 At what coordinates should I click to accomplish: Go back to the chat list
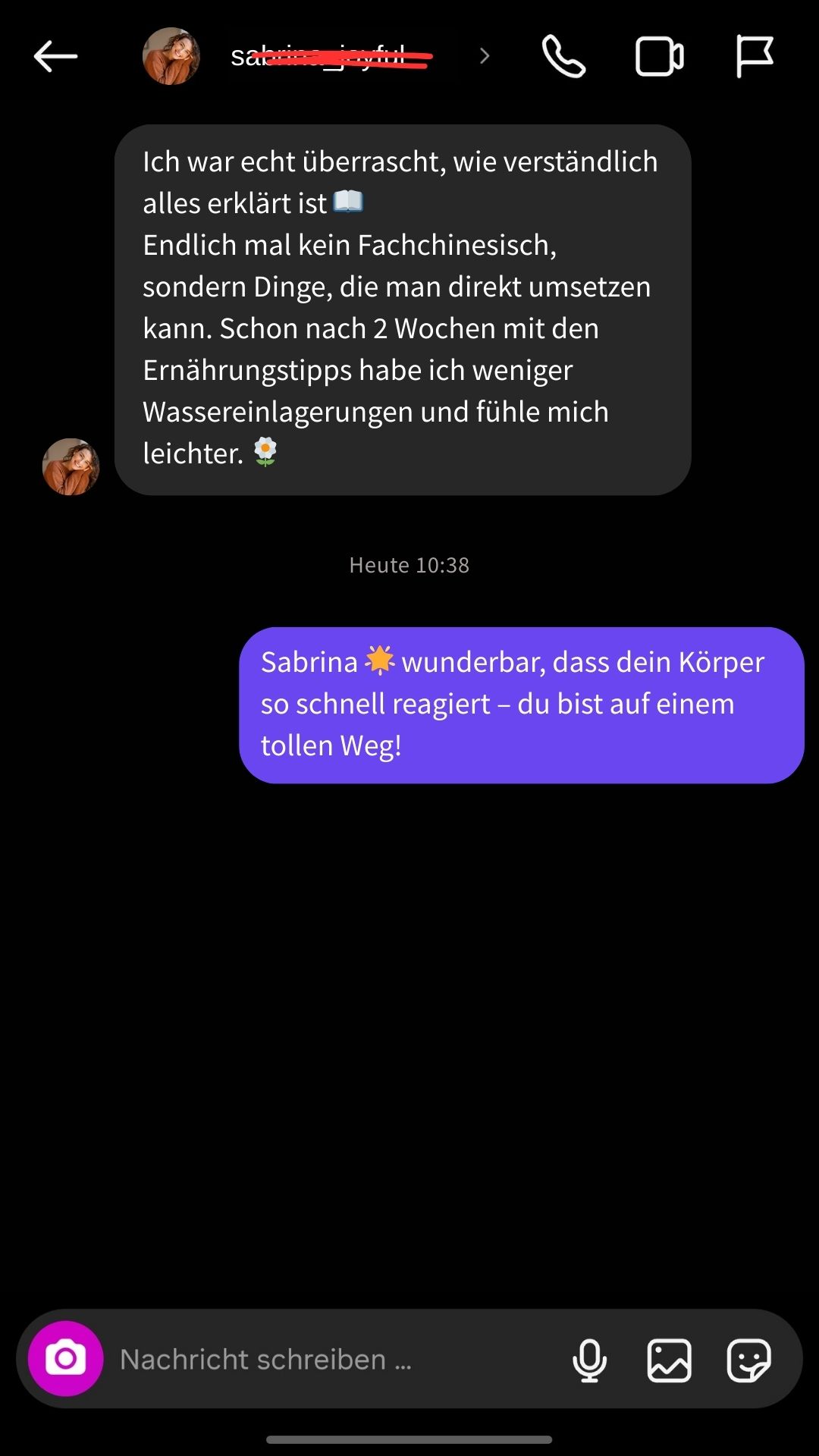point(54,56)
